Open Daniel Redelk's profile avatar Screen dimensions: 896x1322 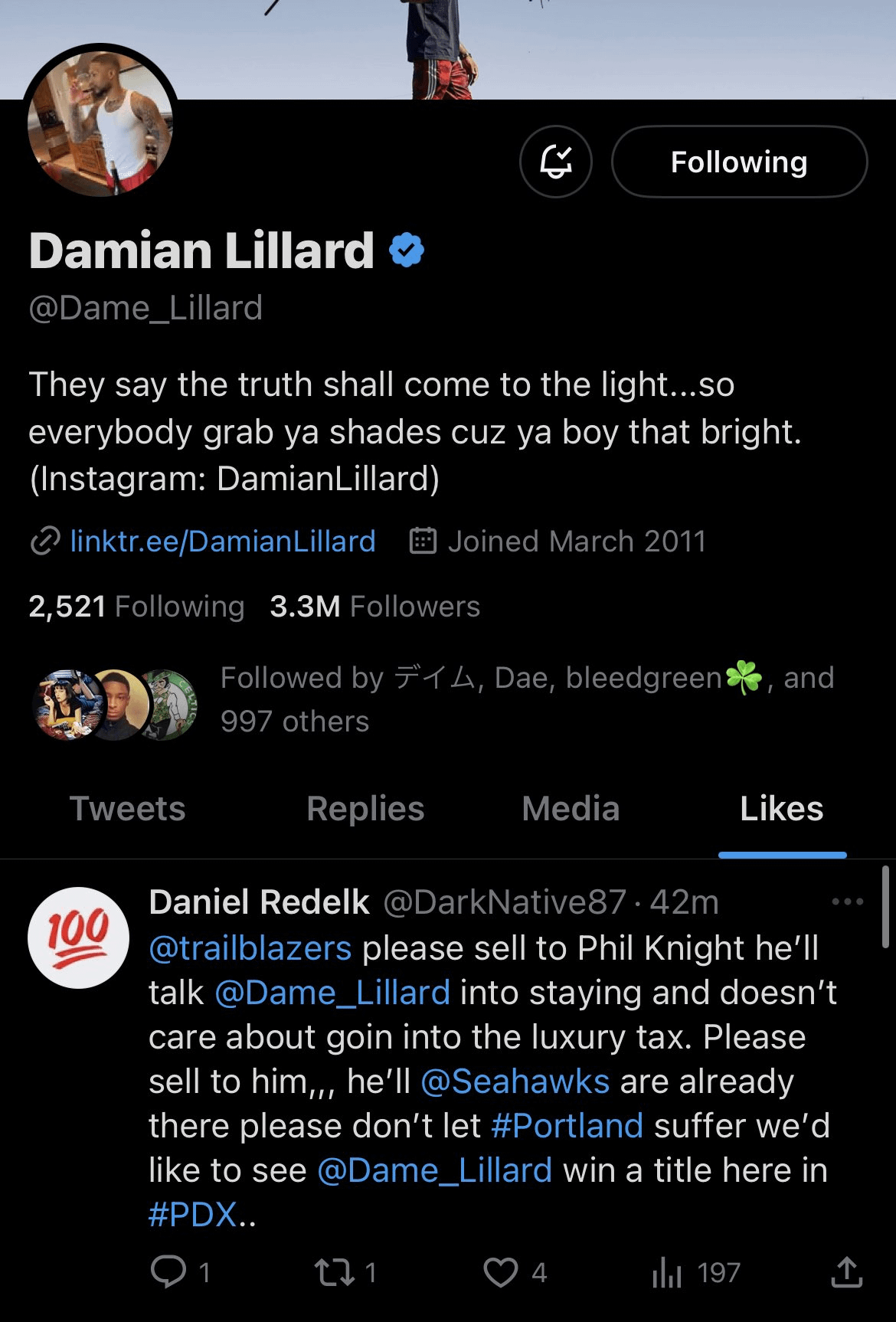coord(78,937)
